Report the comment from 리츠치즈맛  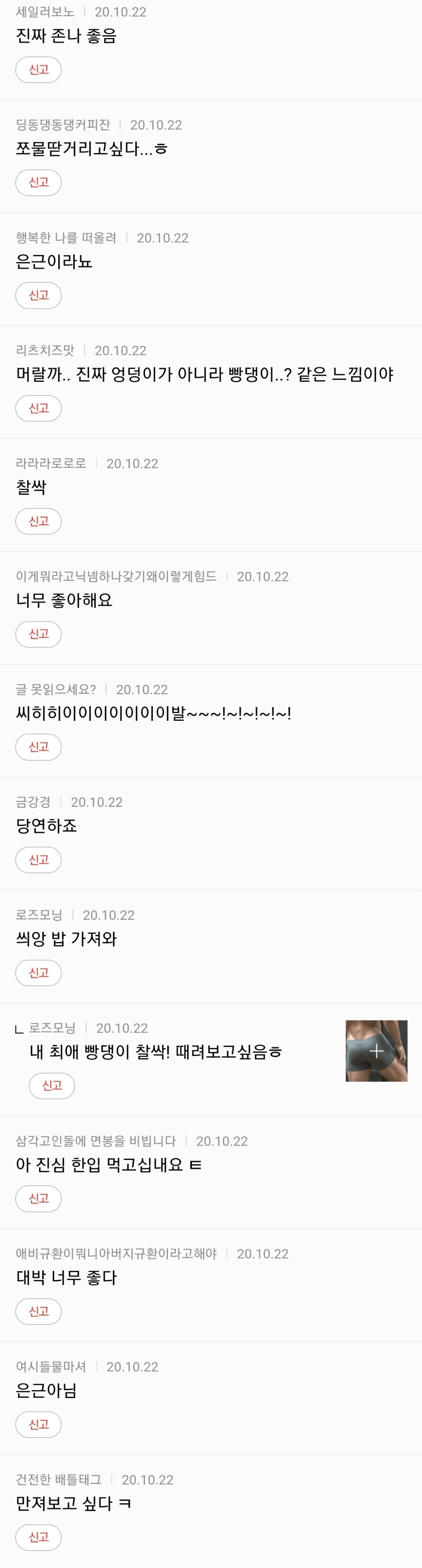coord(38,408)
